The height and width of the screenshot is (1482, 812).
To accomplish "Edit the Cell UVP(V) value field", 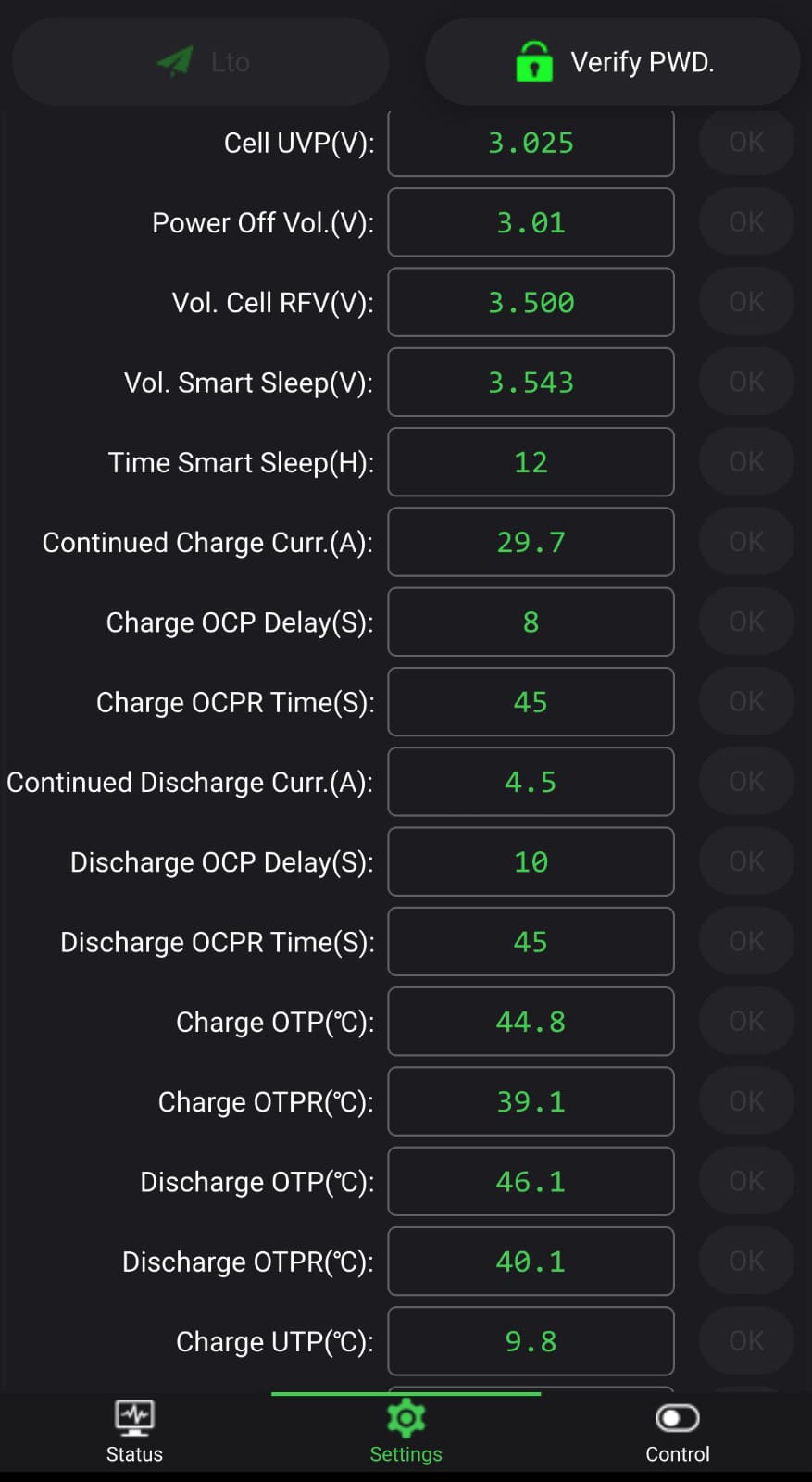I will [531, 144].
